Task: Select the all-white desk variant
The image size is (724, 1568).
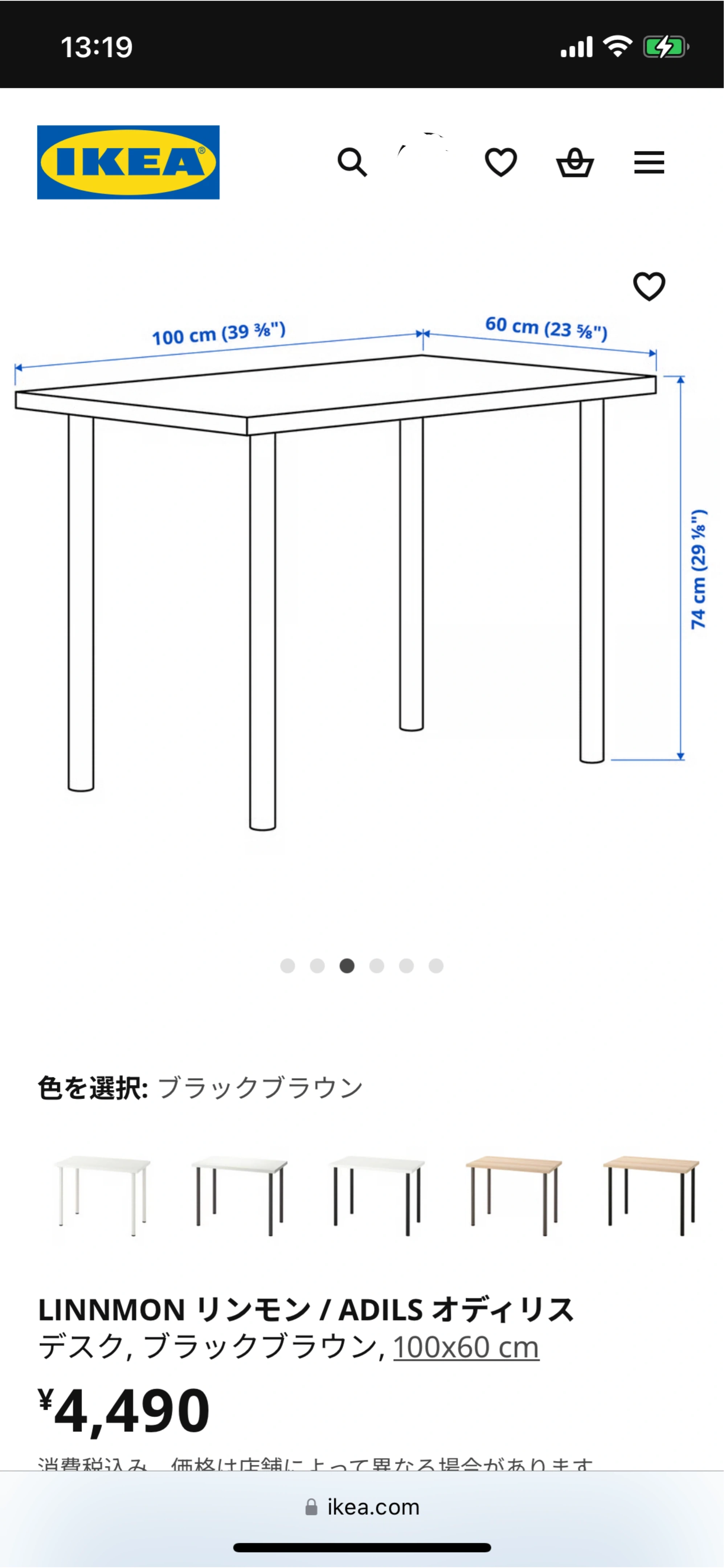Action: click(x=102, y=1196)
